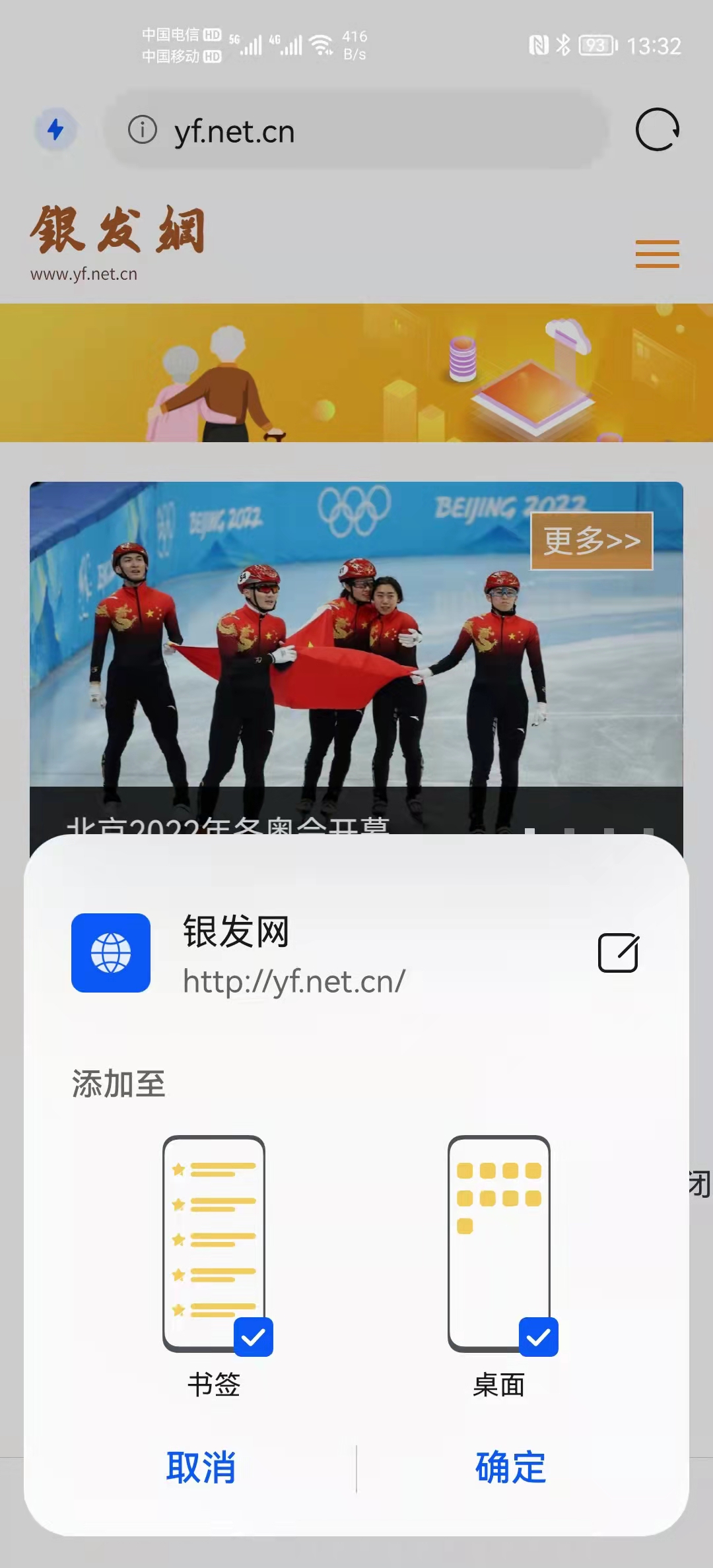Screen dimensions: 713x1568
Task: Tap the 更多>> button on the news image
Action: tap(592, 540)
